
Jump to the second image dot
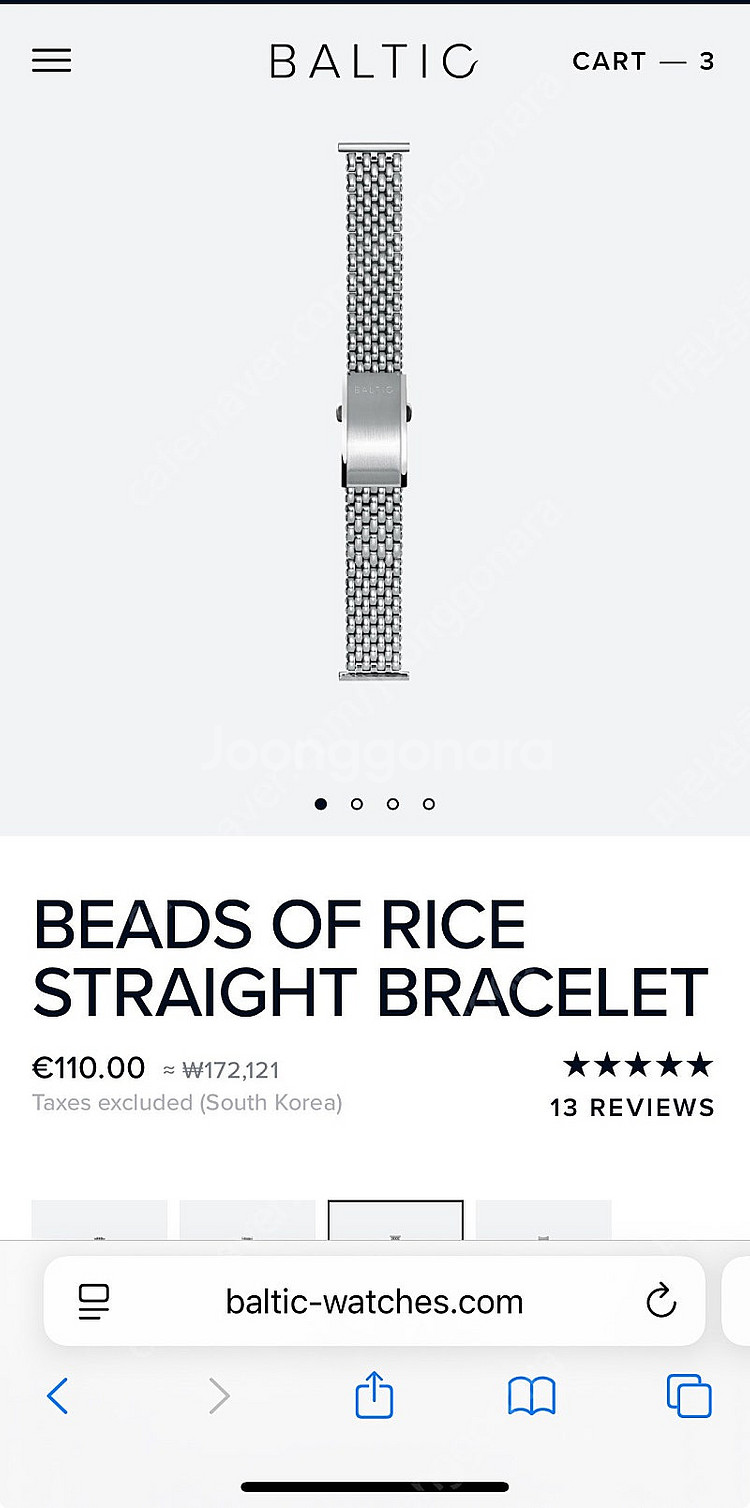(x=357, y=804)
